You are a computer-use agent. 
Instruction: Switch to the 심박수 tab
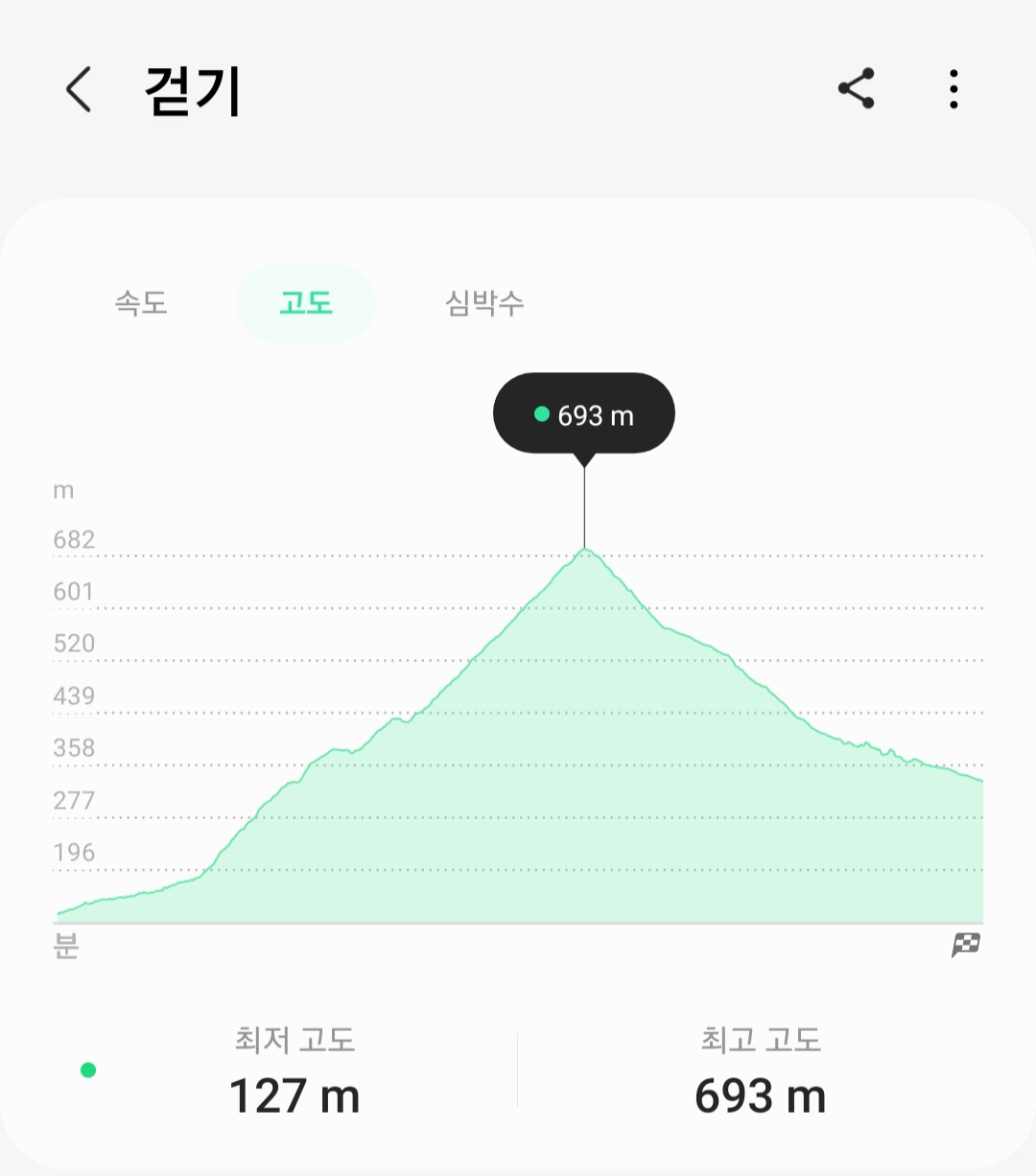[484, 303]
